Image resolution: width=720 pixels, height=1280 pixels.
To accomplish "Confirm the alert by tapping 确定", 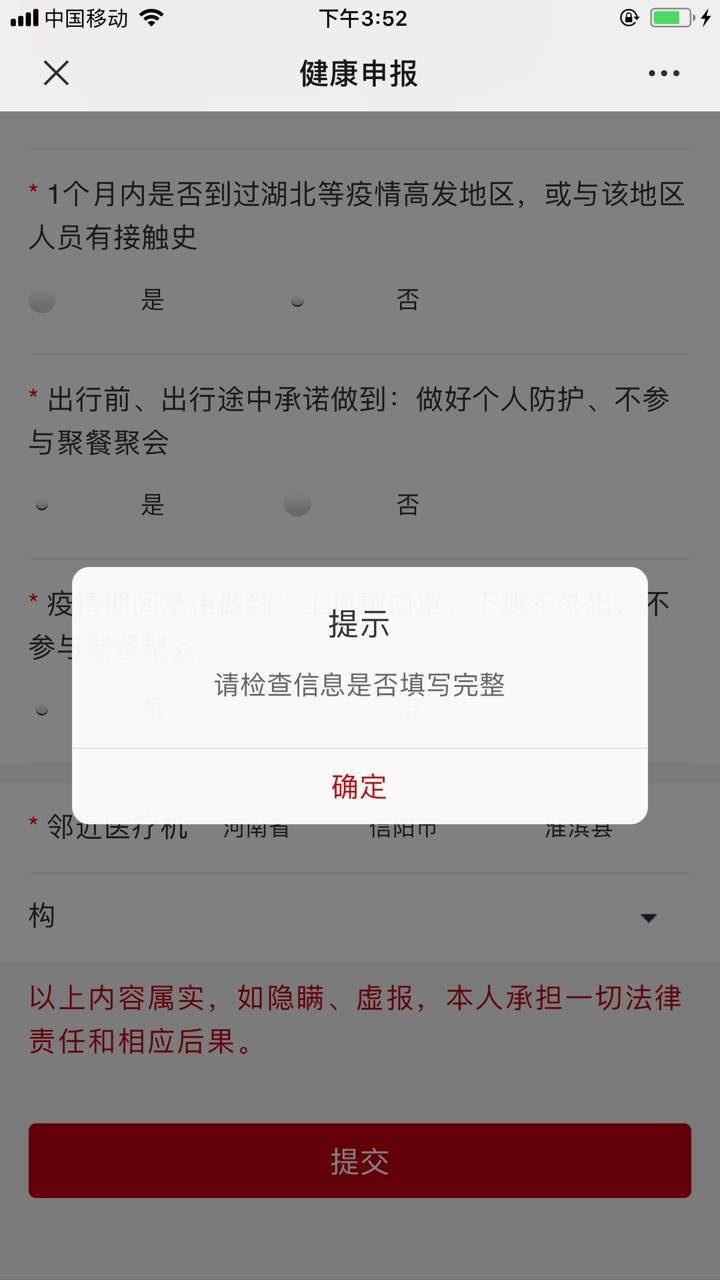I will point(359,786).
